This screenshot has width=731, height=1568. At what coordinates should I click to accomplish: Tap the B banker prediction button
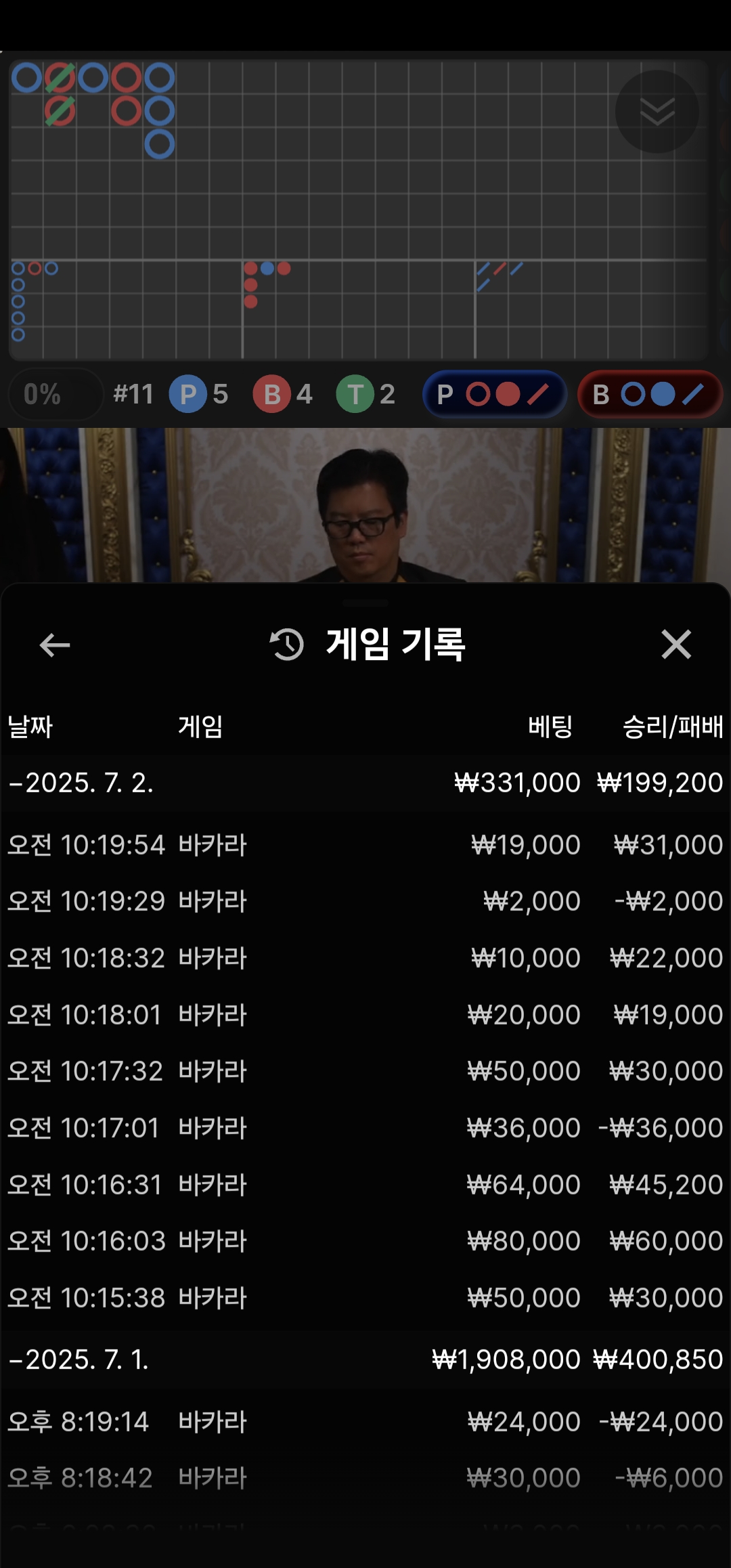point(649,394)
